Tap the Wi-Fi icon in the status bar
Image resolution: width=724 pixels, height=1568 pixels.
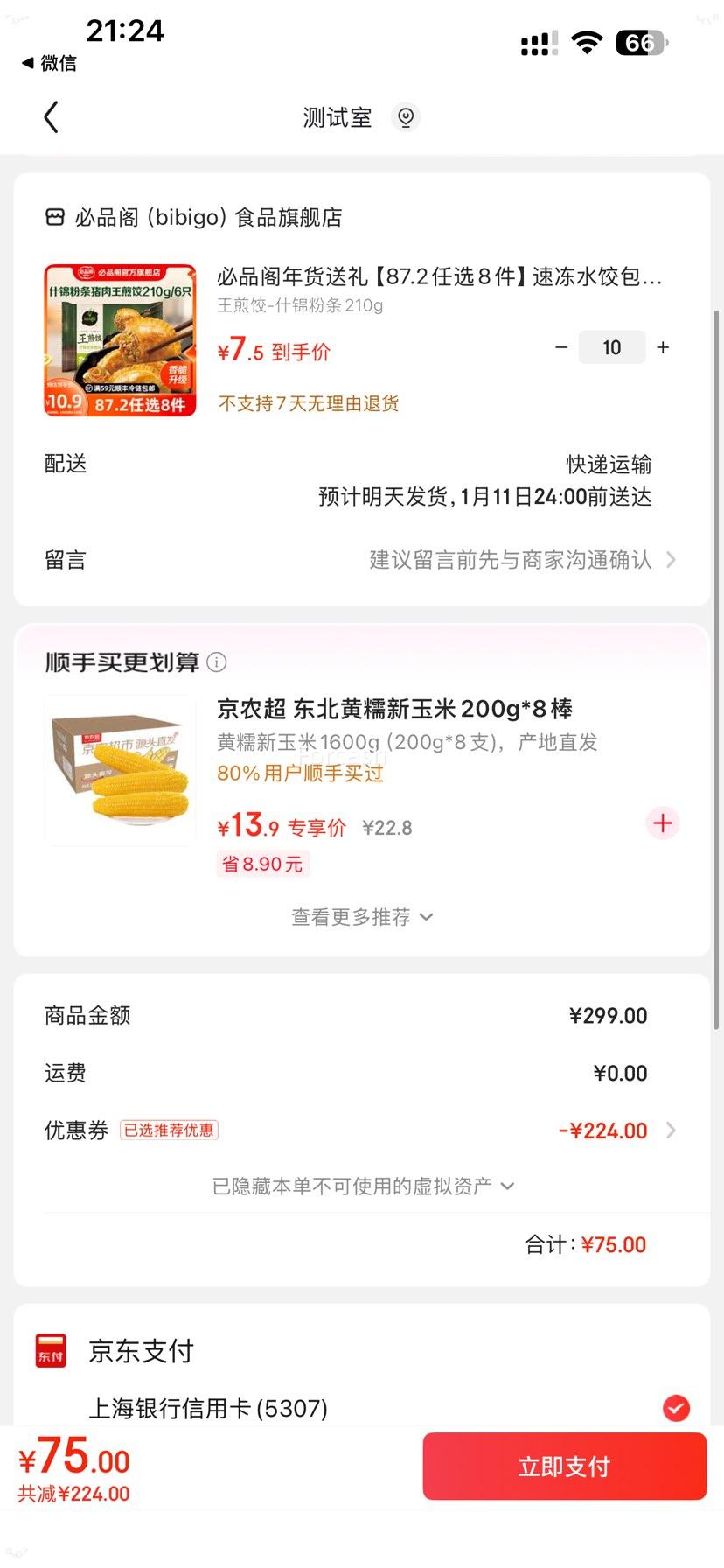tap(586, 41)
